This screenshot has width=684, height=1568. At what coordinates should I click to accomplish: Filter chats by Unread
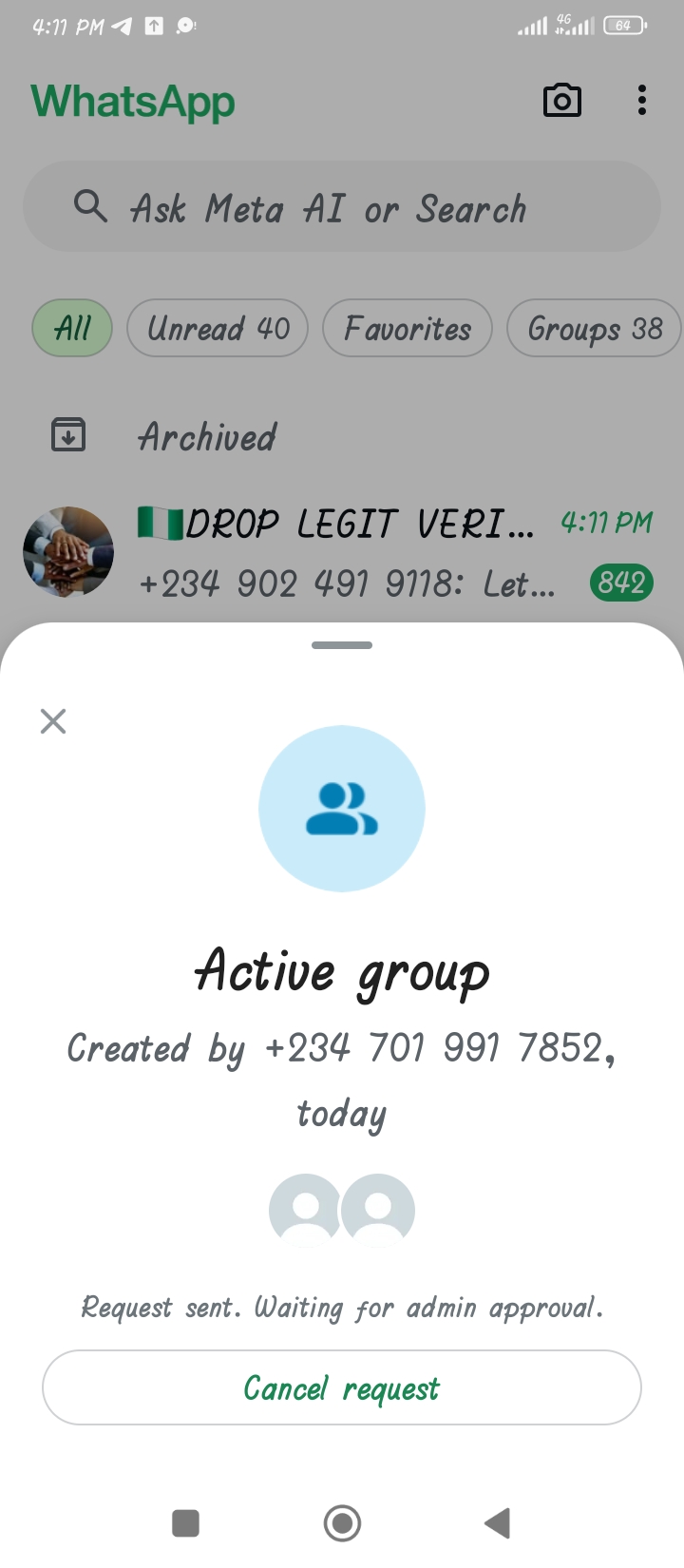[218, 329]
